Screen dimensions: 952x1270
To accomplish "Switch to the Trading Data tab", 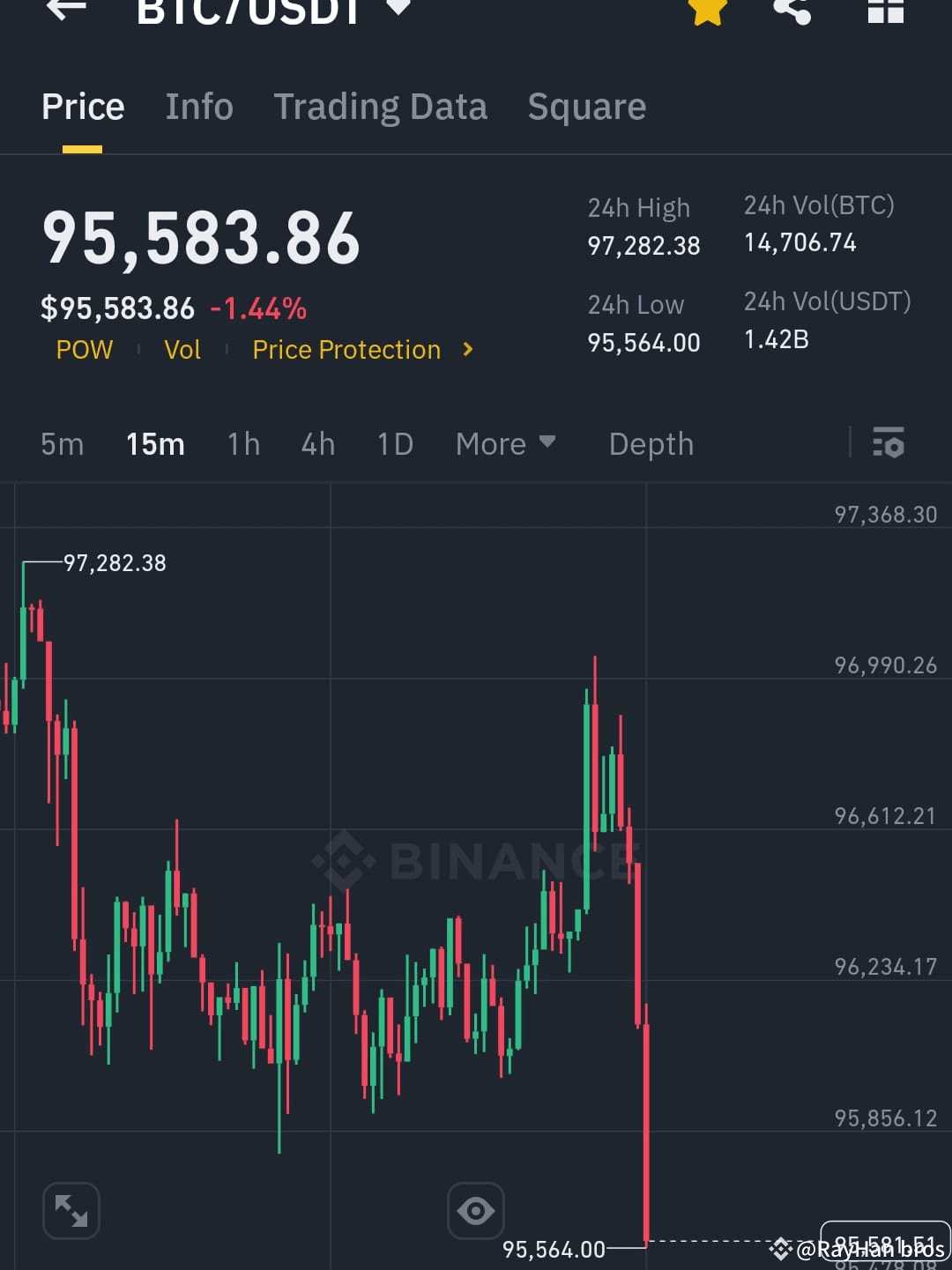I will click(381, 106).
